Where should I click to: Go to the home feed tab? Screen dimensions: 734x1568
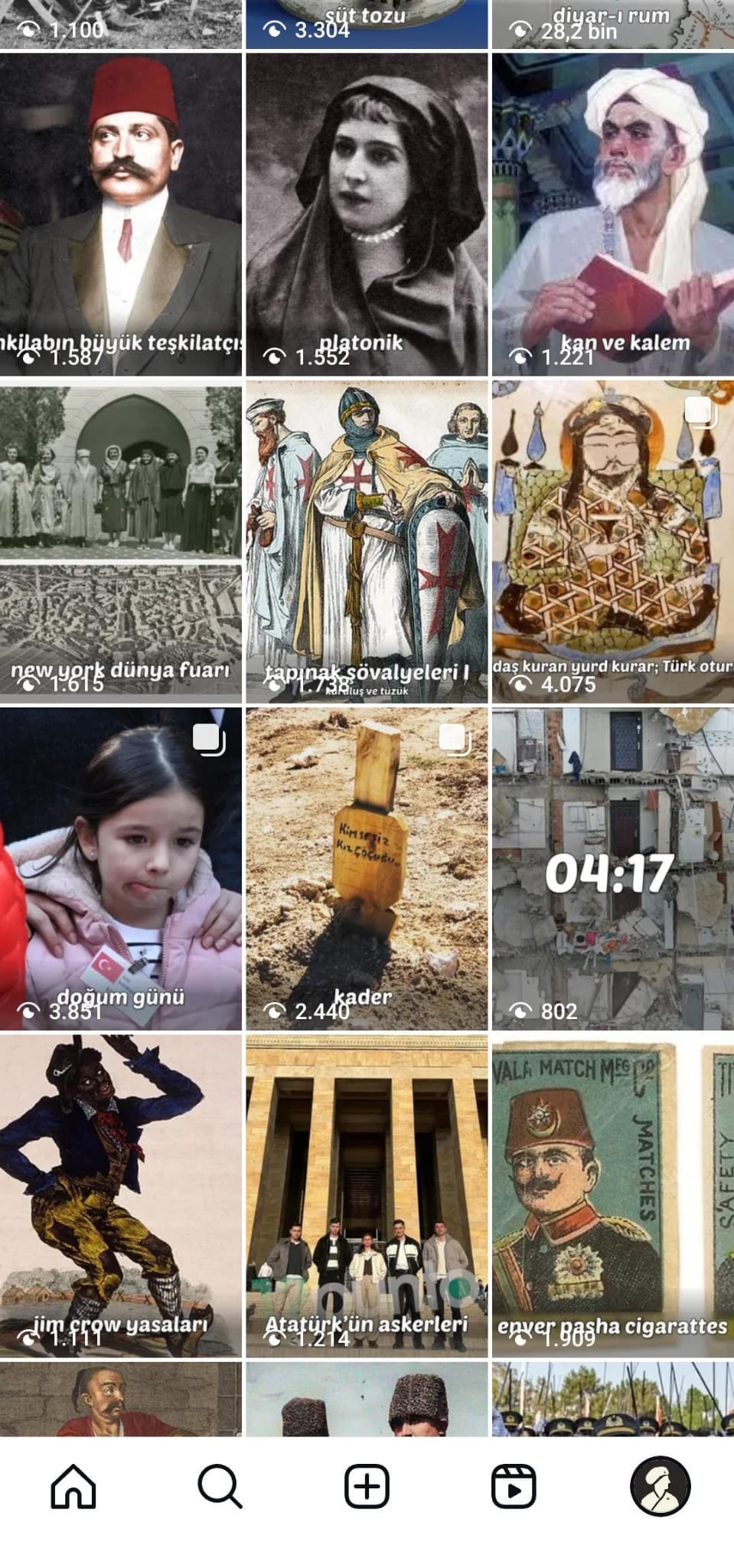click(73, 1486)
